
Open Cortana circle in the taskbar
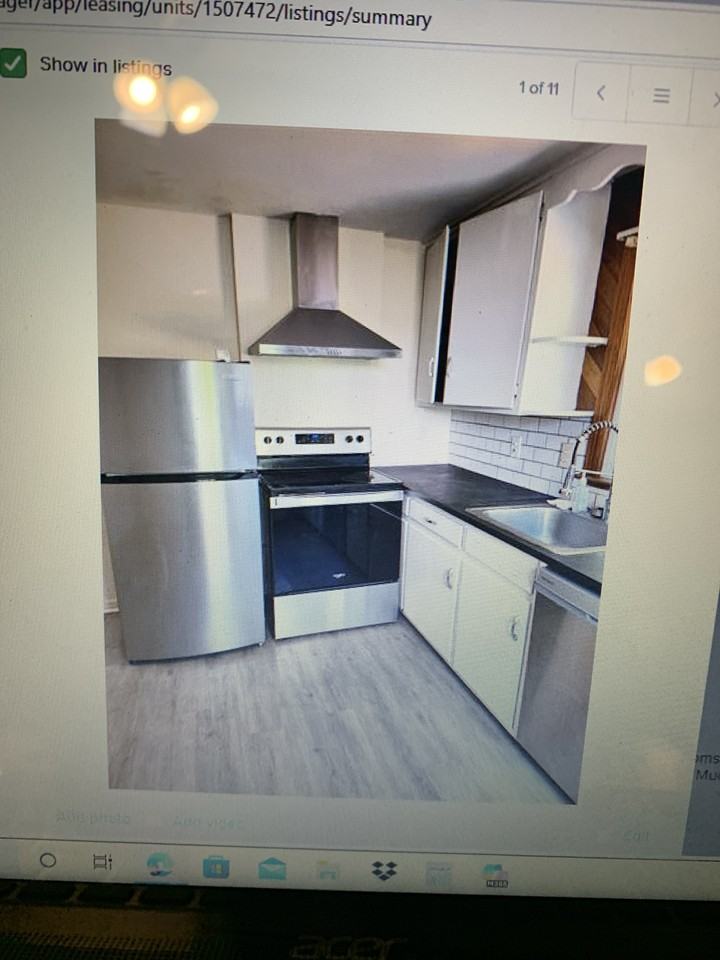pos(47,860)
